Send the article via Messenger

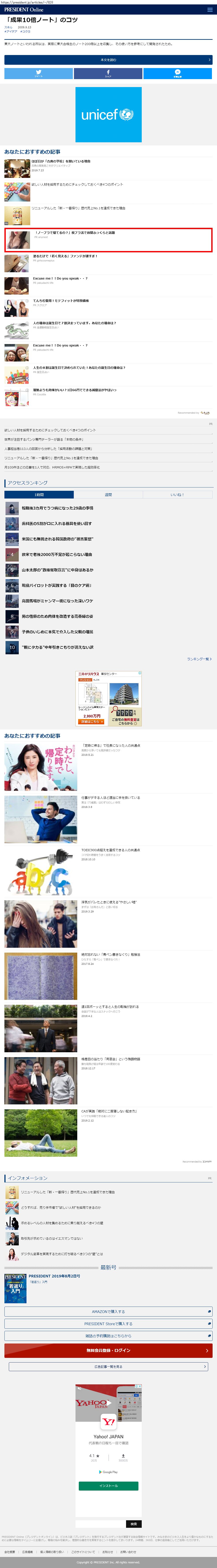177,73
